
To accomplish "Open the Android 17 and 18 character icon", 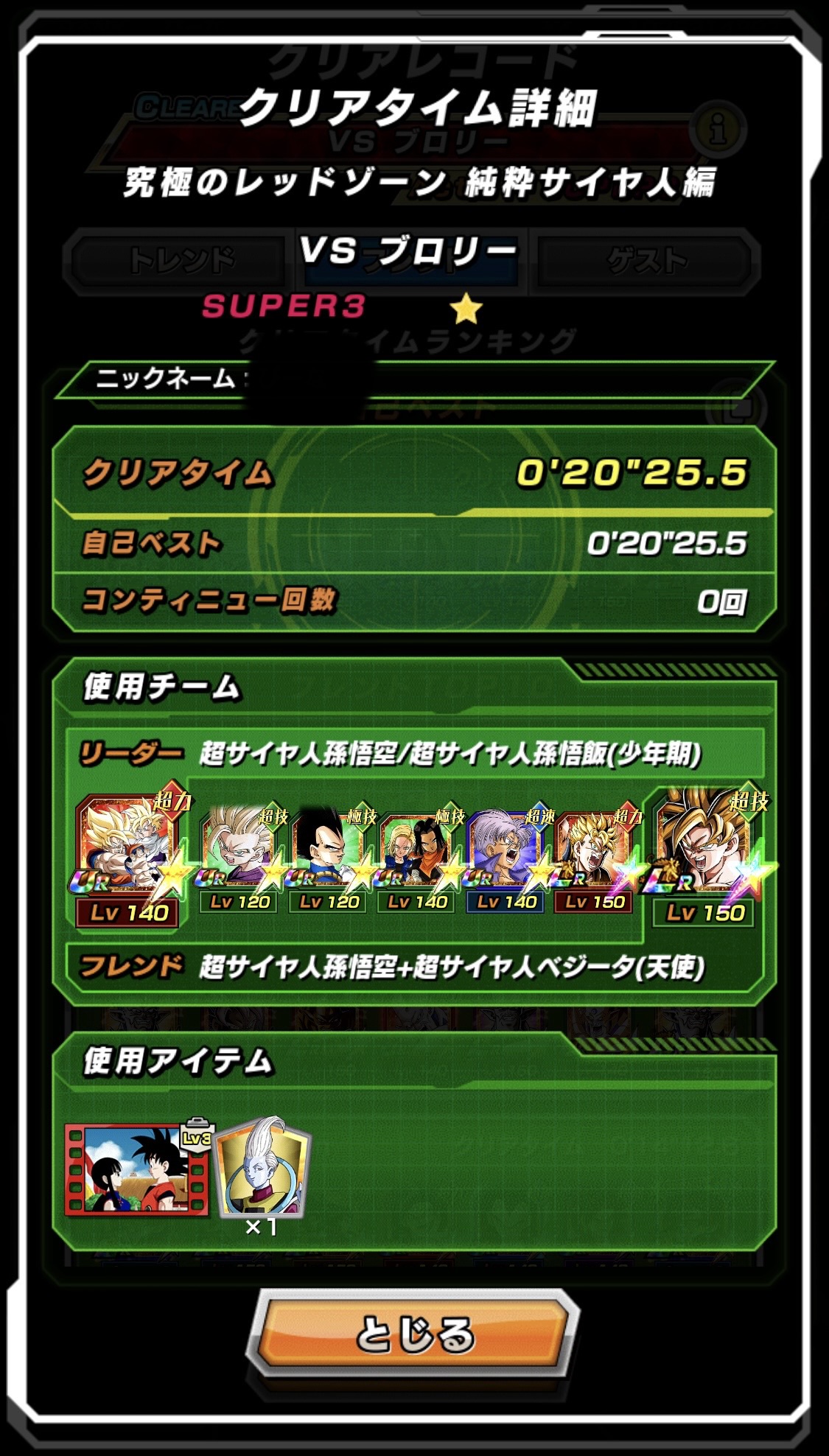I will [417, 860].
